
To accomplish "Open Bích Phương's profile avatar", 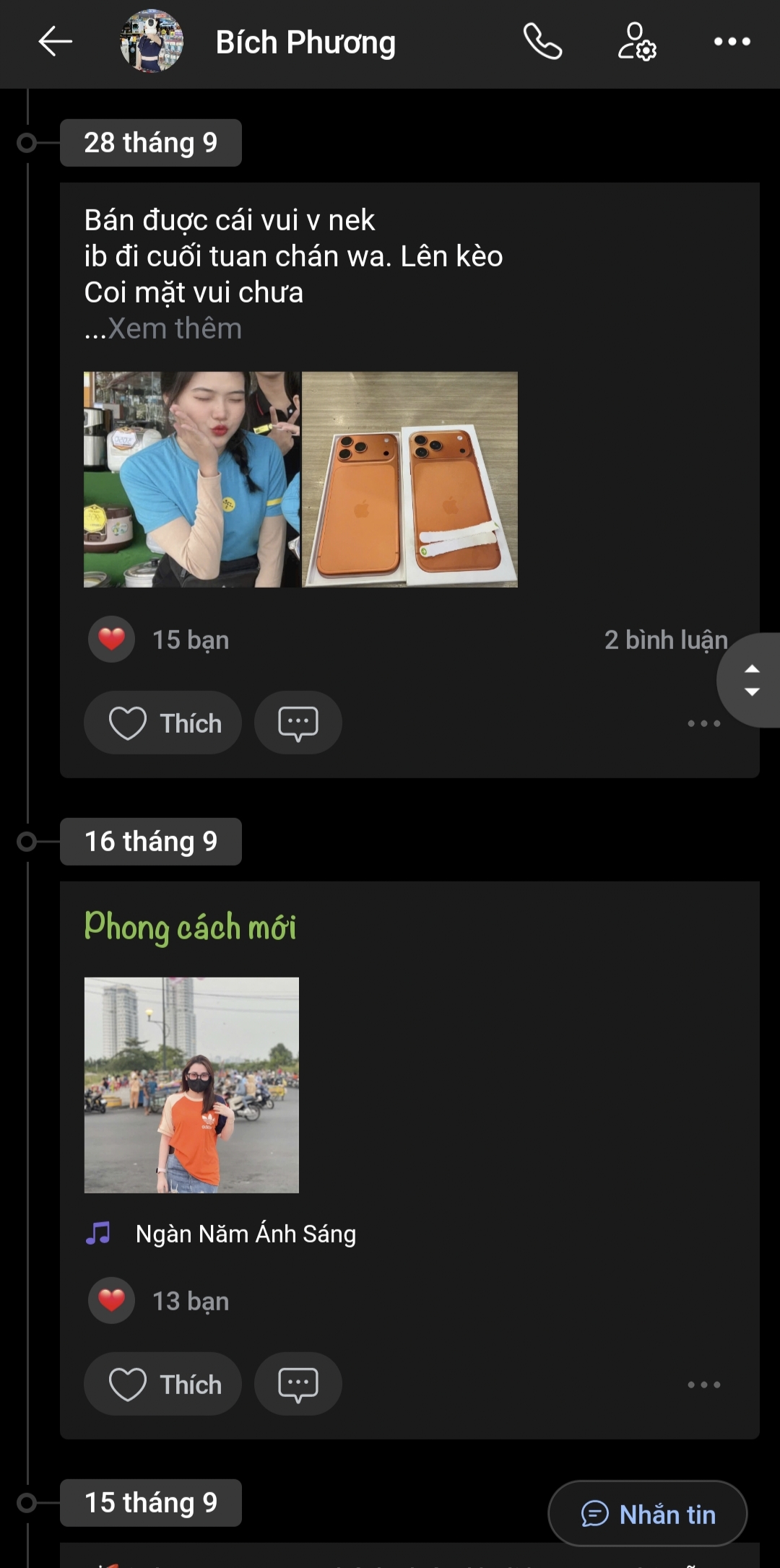I will point(151,42).
